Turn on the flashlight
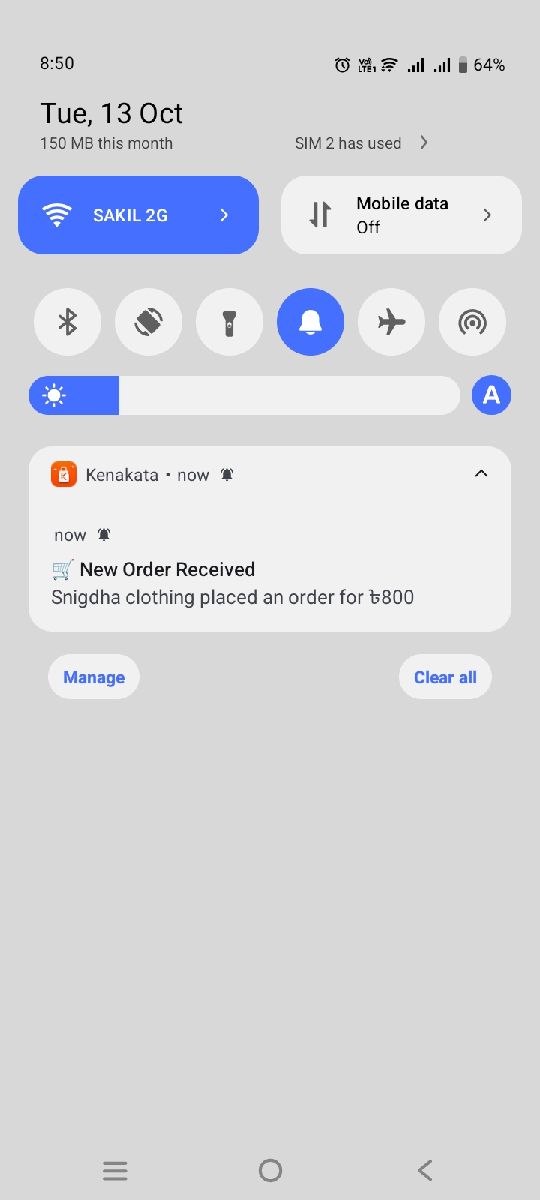Screen dimensions: 540x1200 point(229,322)
